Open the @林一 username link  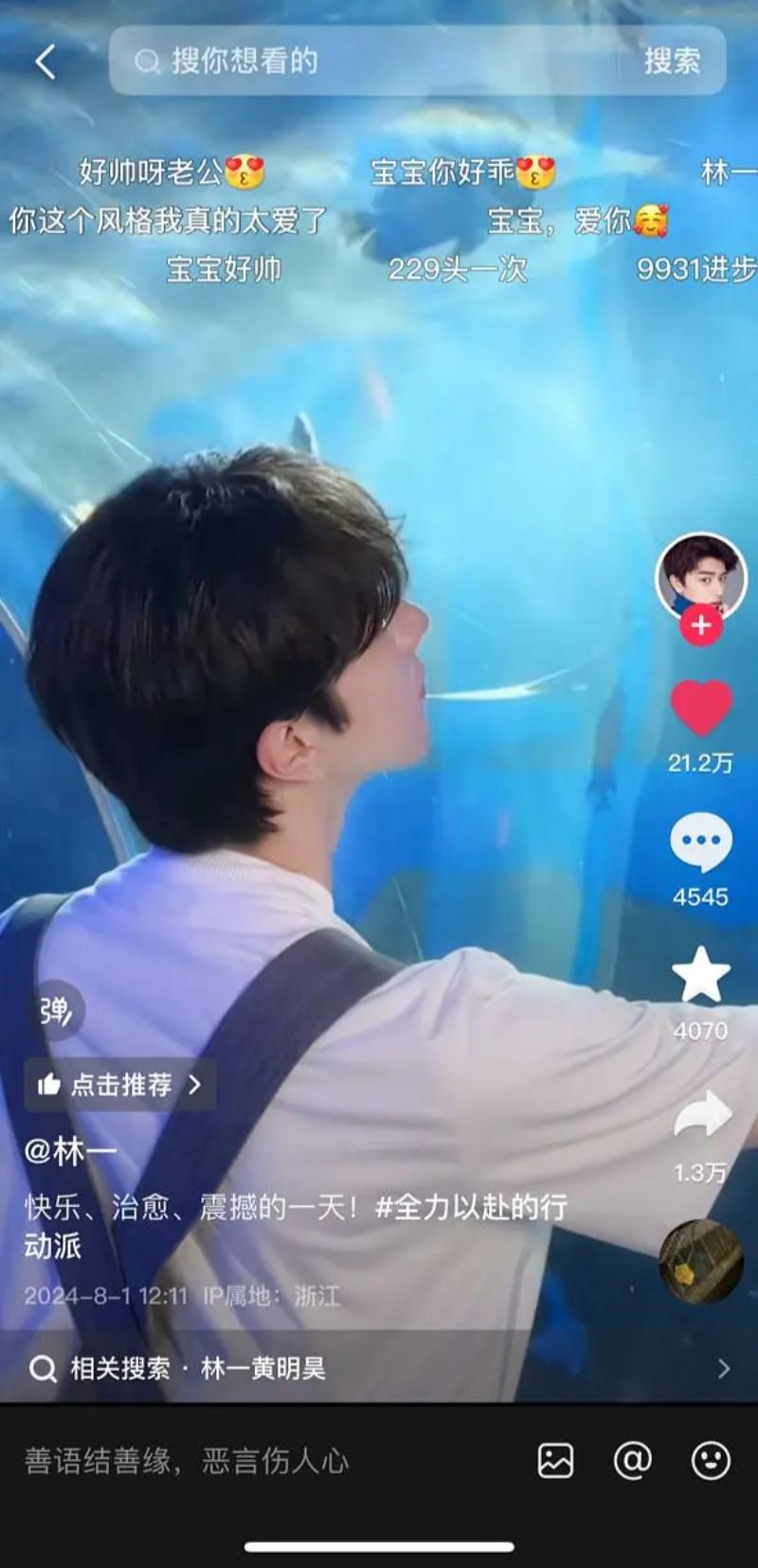point(70,1151)
